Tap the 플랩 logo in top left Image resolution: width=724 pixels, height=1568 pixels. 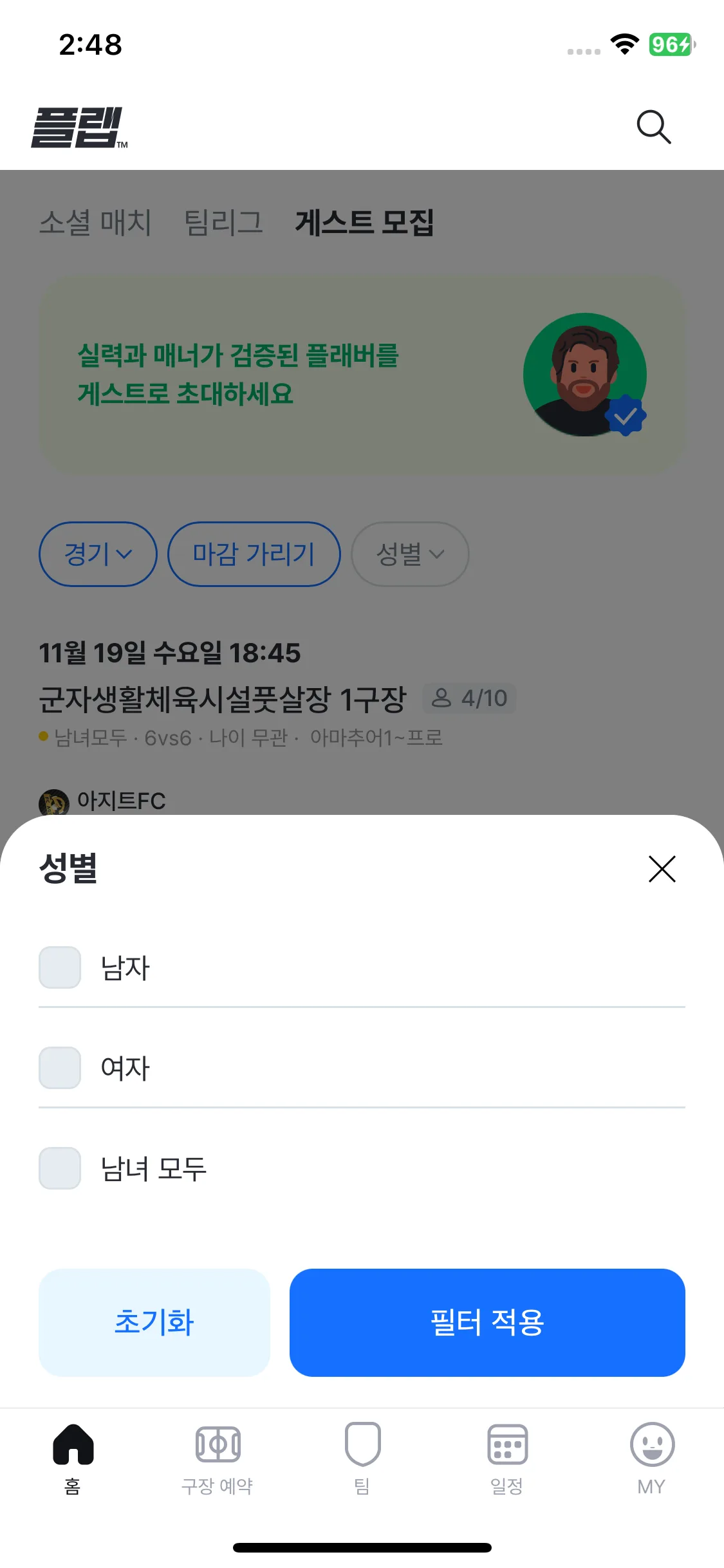click(x=79, y=126)
